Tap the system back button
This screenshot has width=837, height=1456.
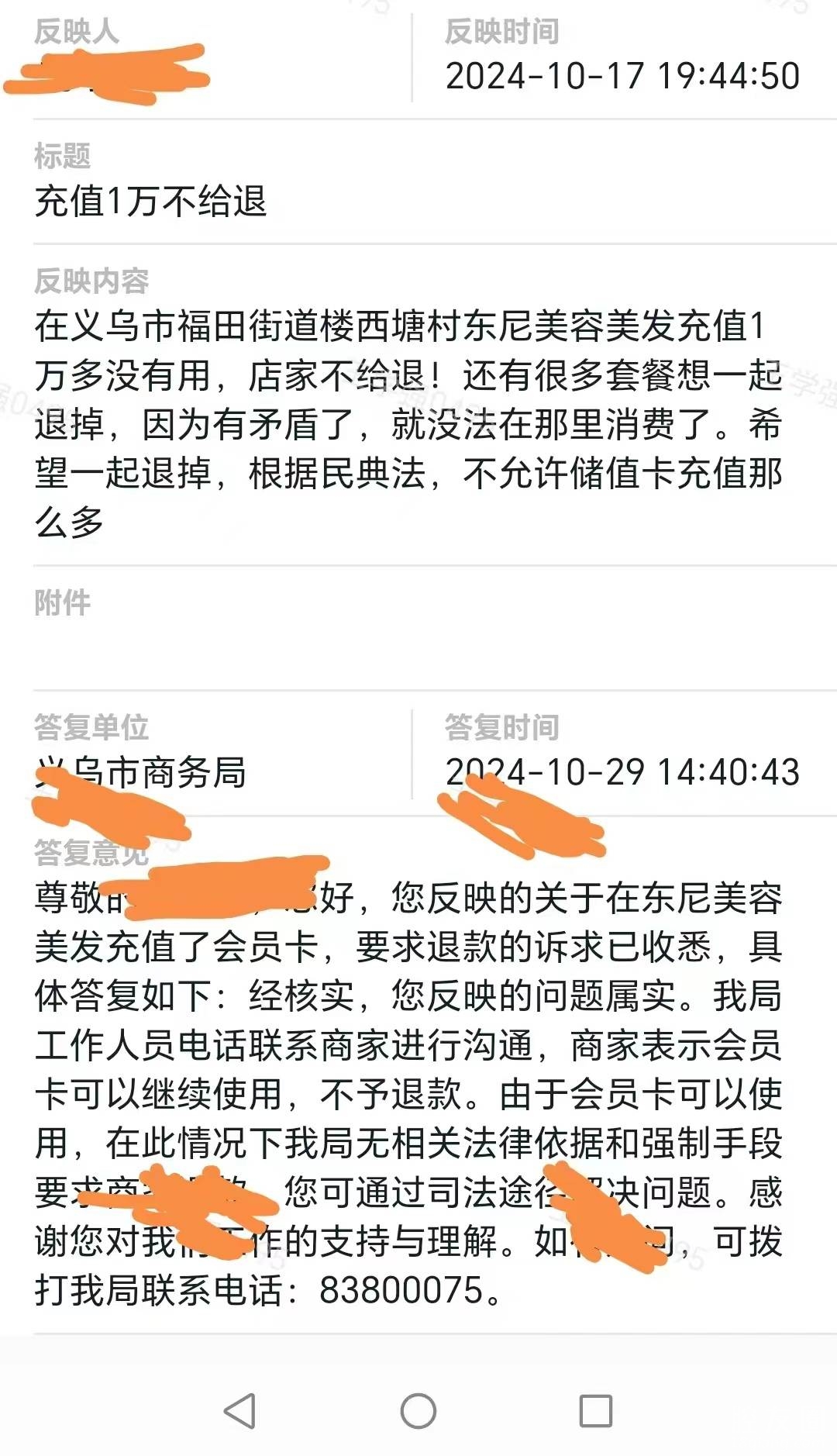point(239,1410)
